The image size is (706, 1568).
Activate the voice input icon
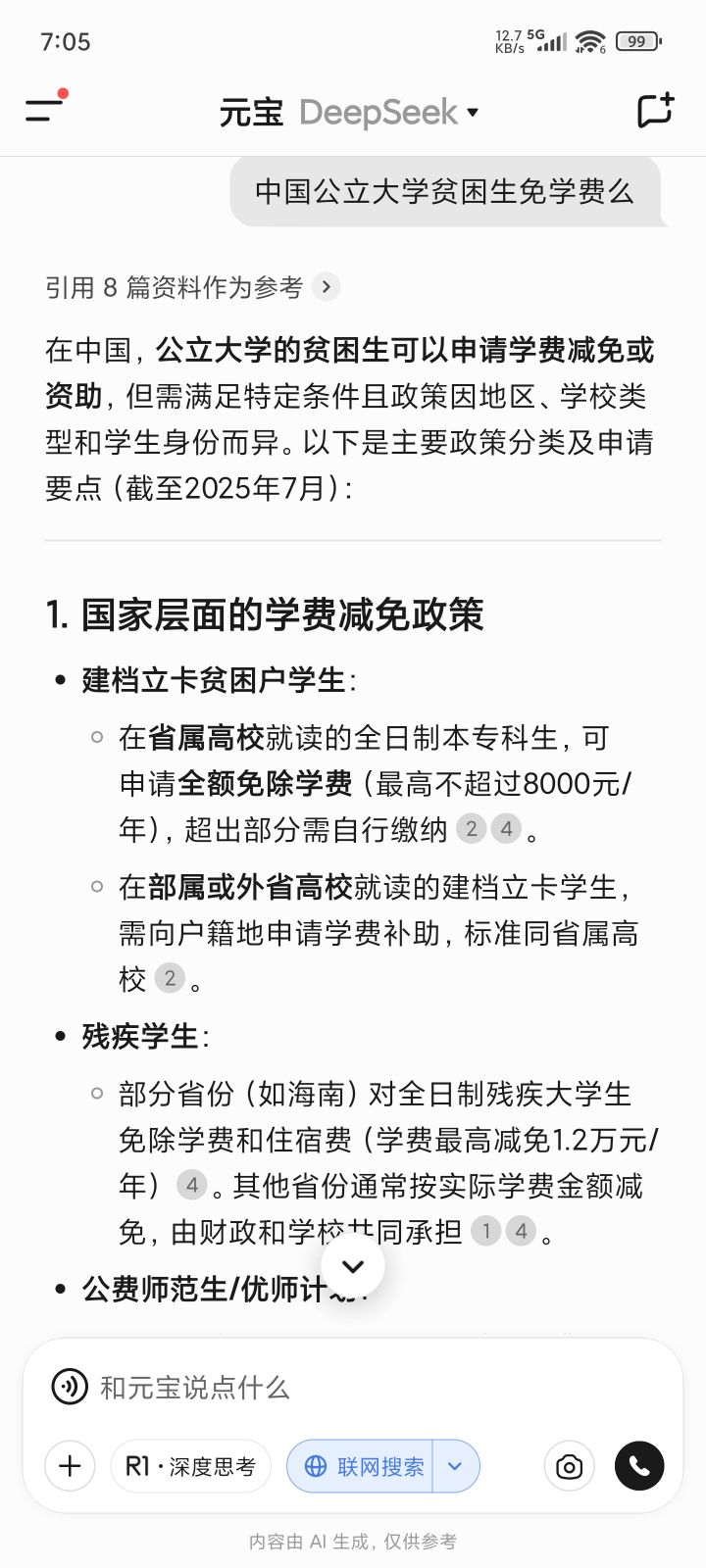click(70, 1387)
